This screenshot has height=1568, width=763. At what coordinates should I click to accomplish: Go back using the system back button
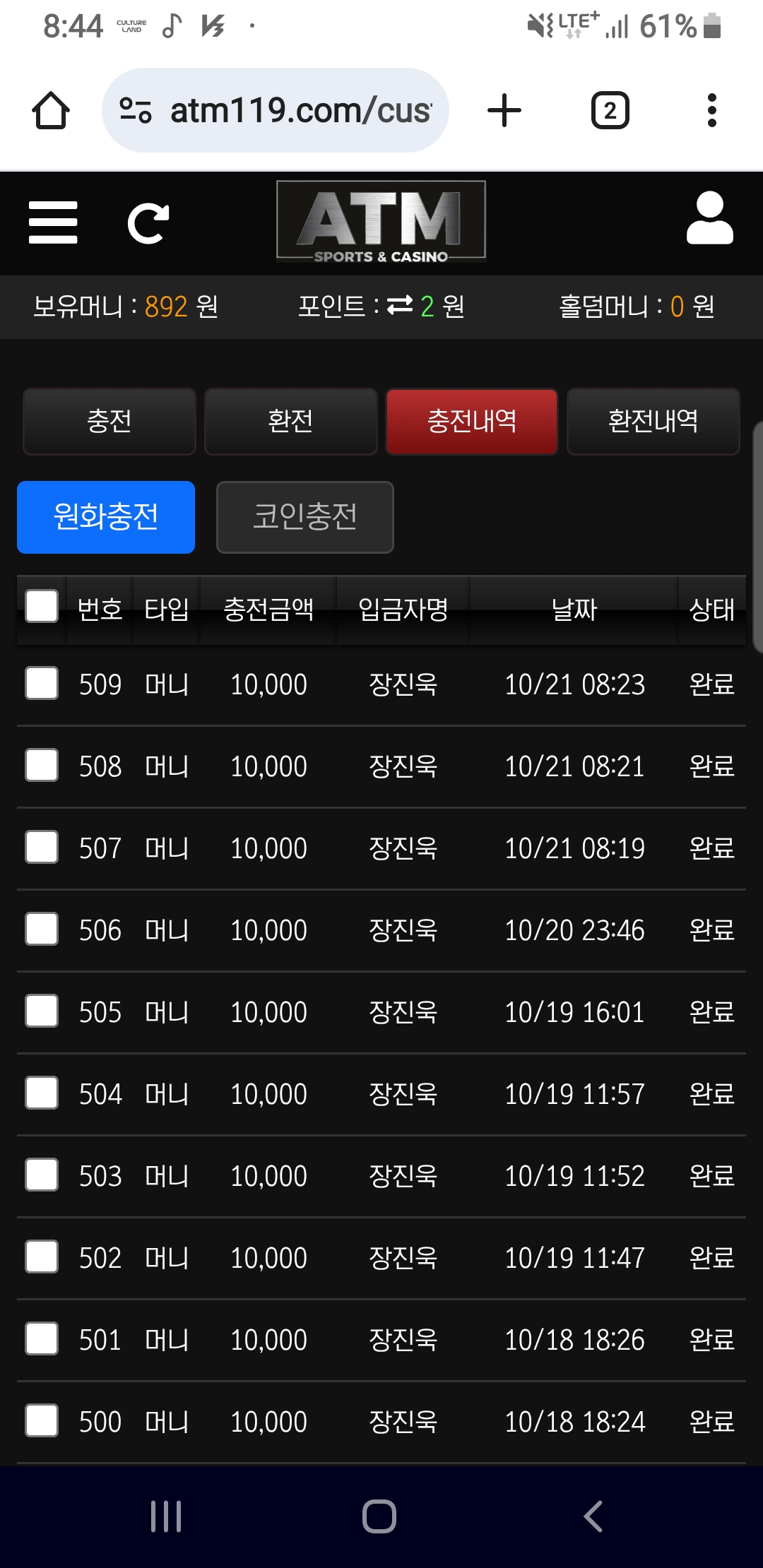593,1516
